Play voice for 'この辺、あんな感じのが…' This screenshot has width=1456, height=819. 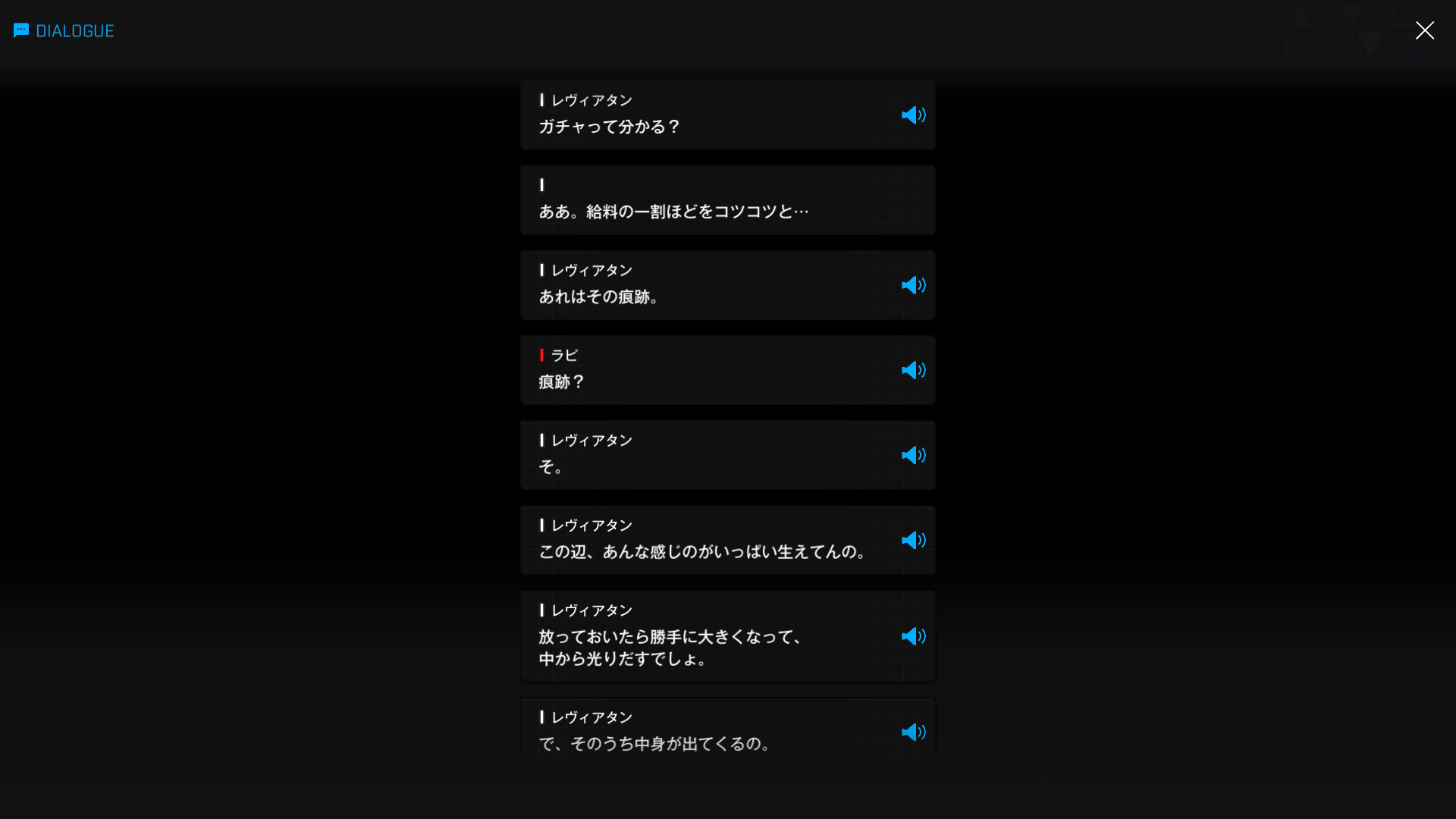913,540
